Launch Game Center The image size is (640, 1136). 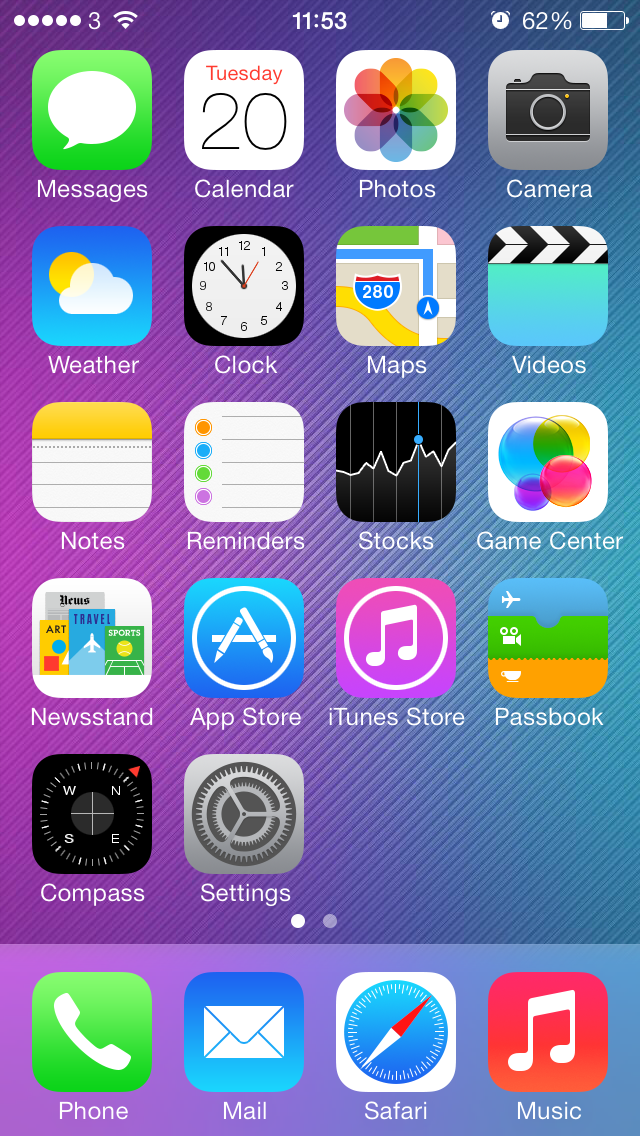click(548, 462)
